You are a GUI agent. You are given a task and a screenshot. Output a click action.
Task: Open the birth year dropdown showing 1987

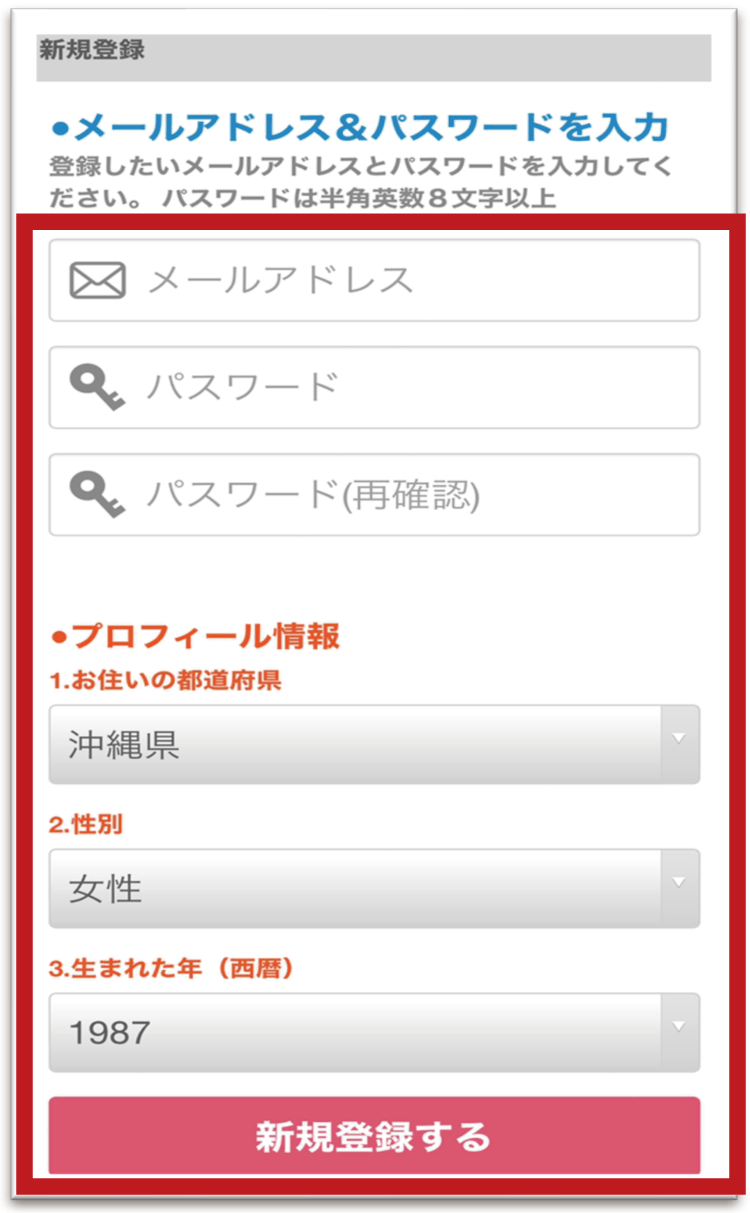pos(374,1032)
